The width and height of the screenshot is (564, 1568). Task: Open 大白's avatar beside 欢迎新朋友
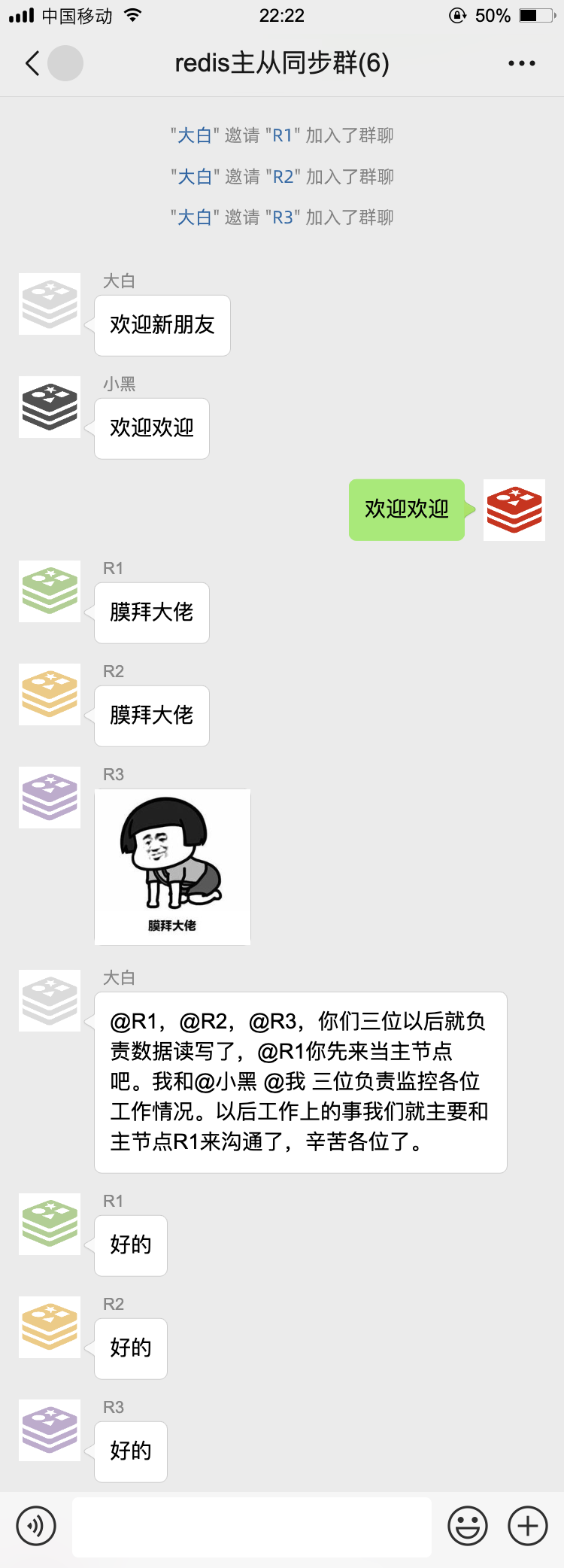(50, 304)
